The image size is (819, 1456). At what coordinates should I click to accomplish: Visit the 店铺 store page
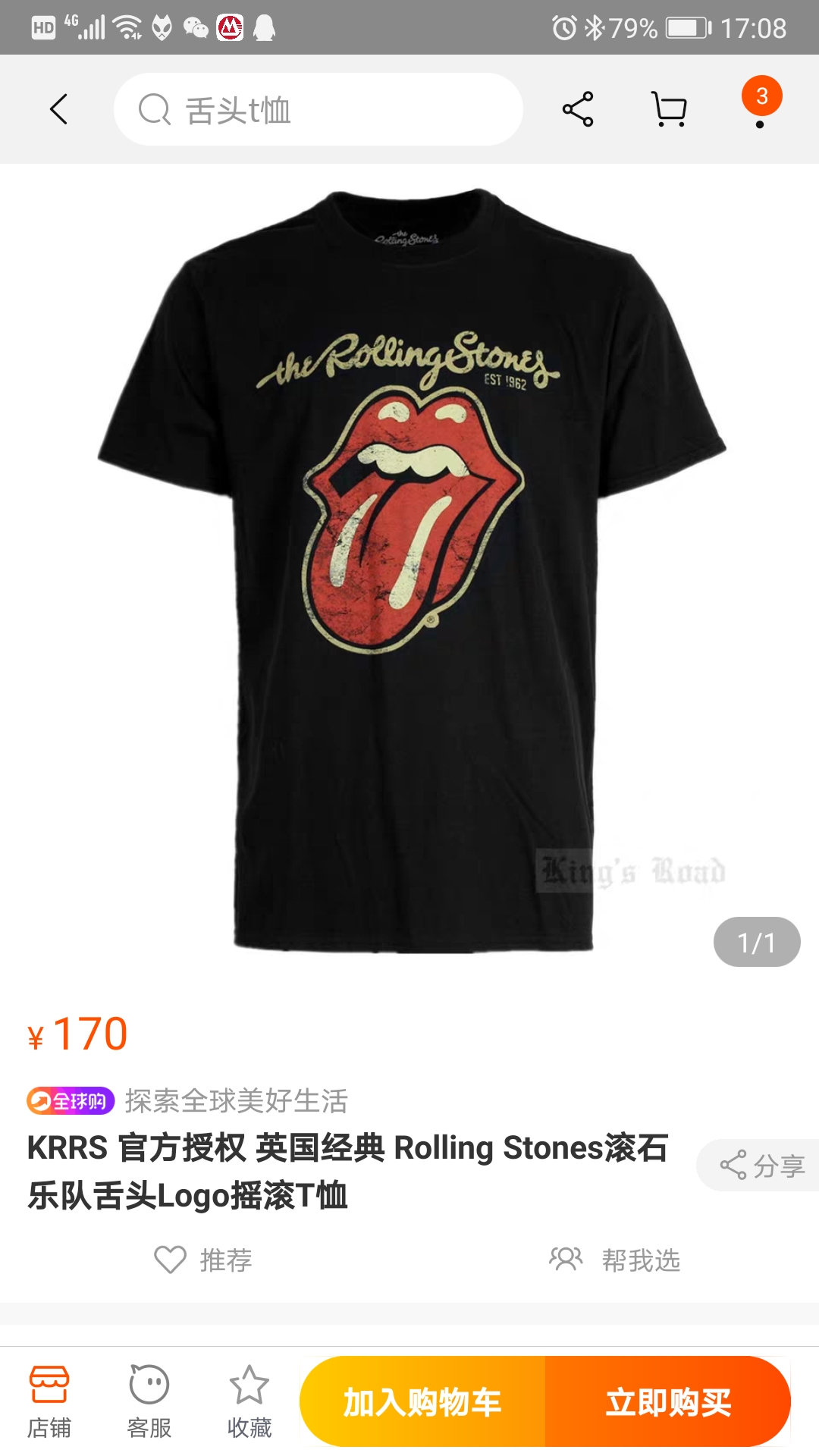click(x=49, y=1401)
